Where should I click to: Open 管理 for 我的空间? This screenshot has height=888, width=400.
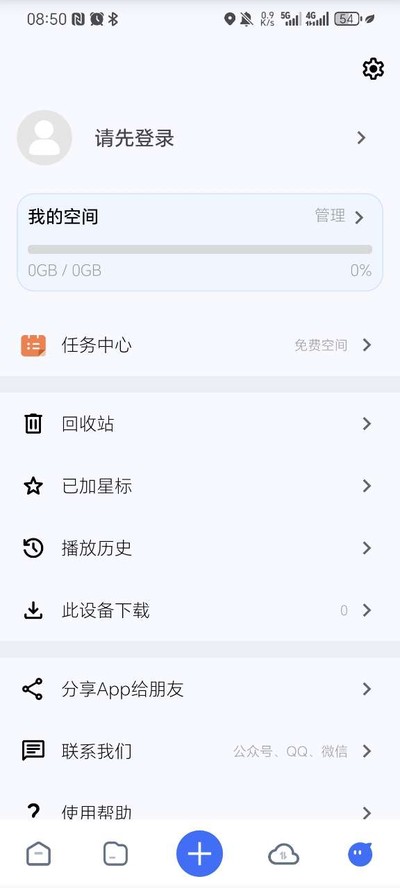[x=339, y=216]
